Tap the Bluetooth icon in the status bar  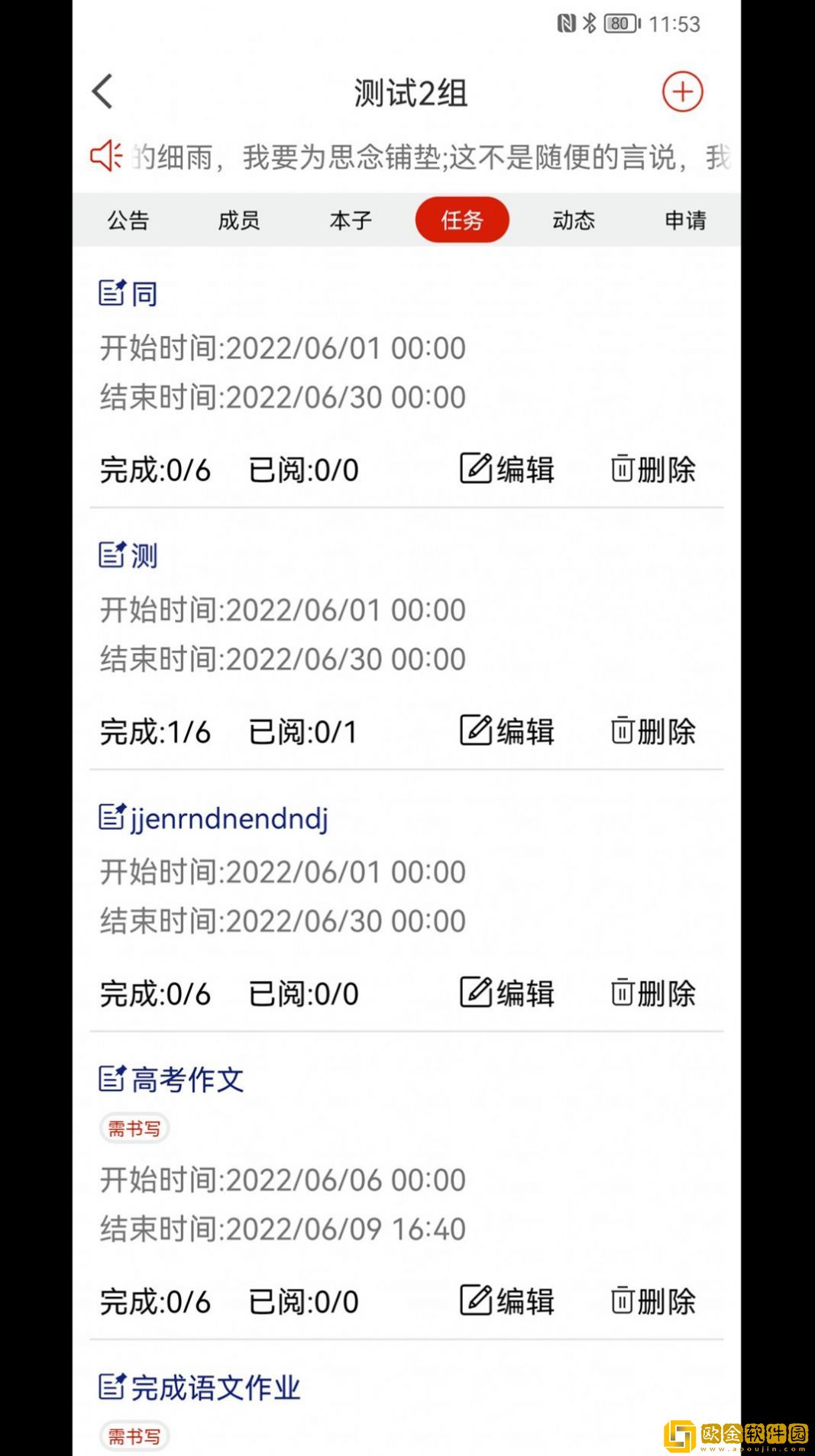(x=590, y=23)
